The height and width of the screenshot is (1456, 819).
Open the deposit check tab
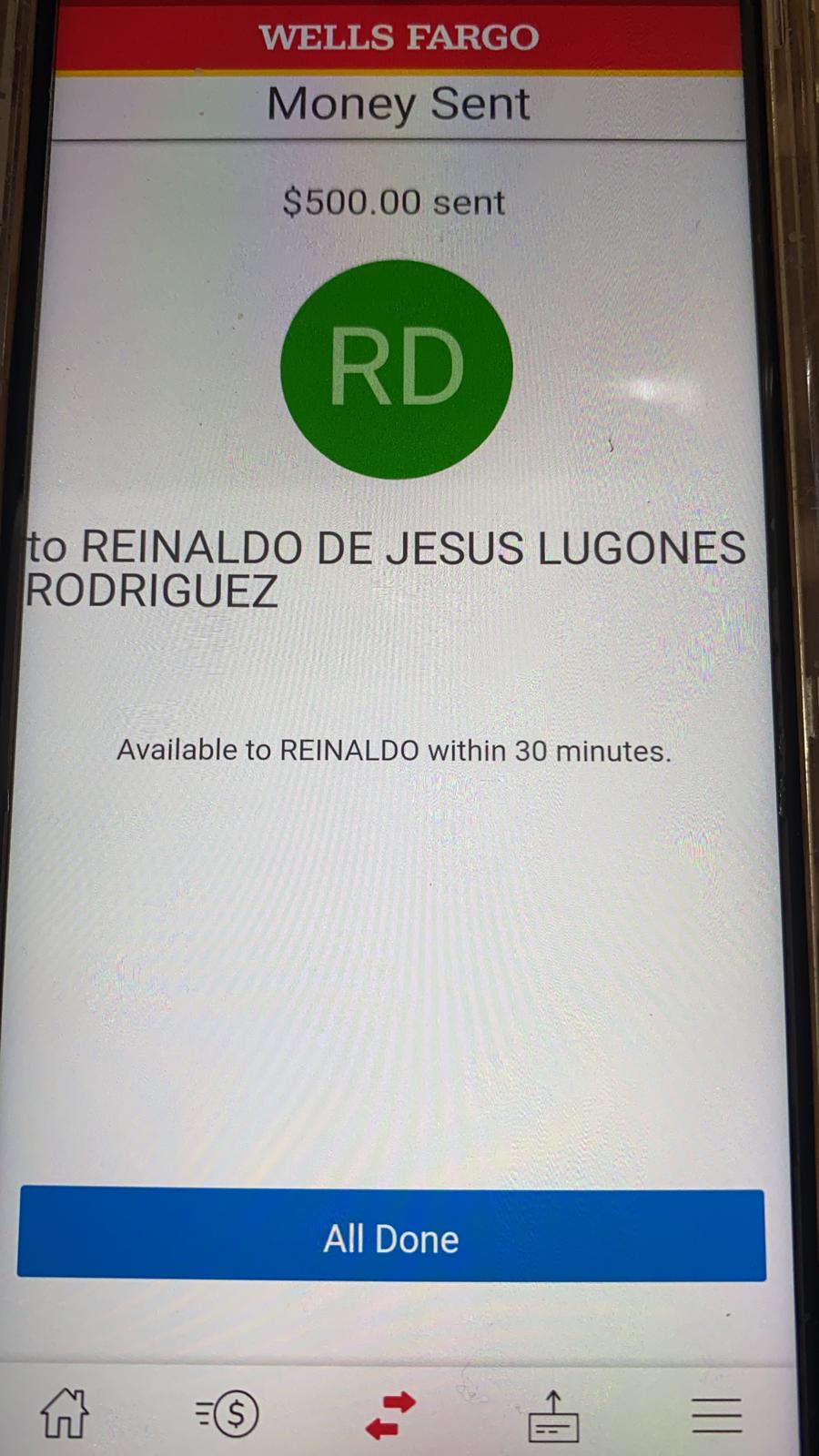pyautogui.click(x=553, y=1416)
